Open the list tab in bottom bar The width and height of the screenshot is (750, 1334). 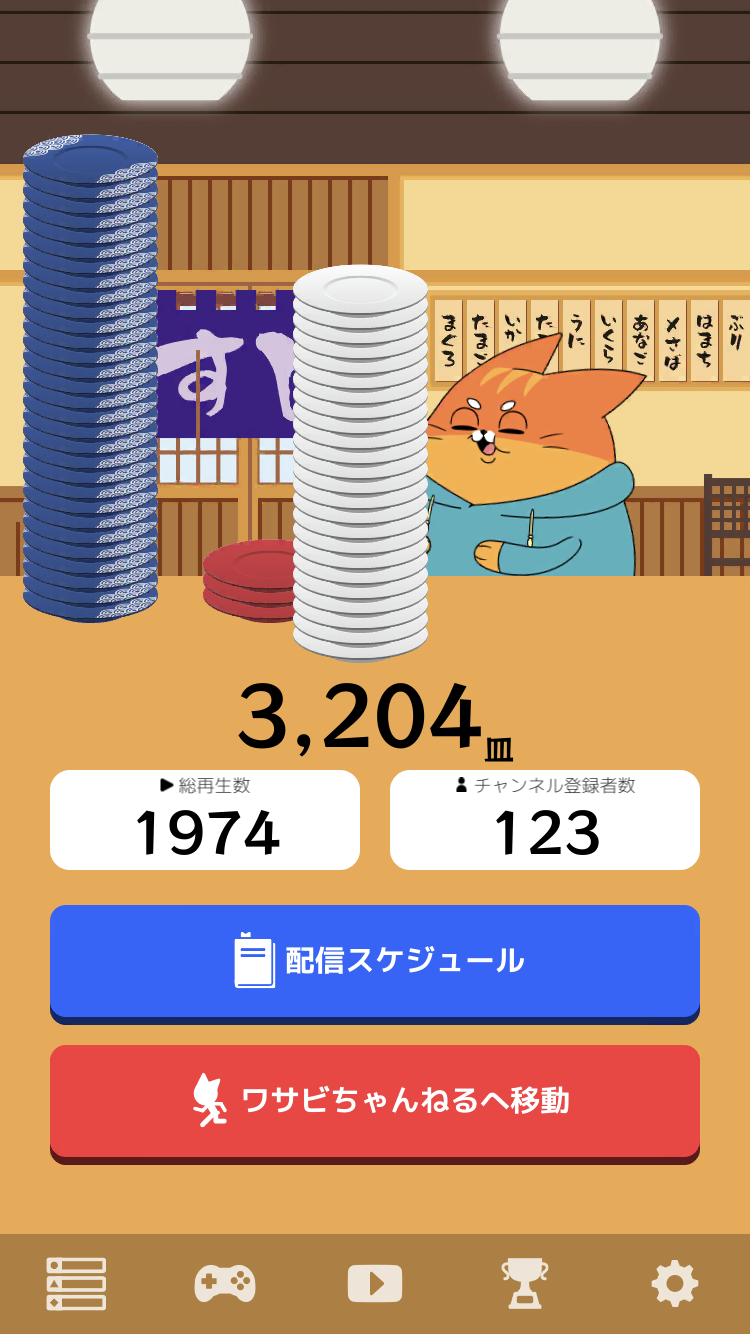point(76,1283)
